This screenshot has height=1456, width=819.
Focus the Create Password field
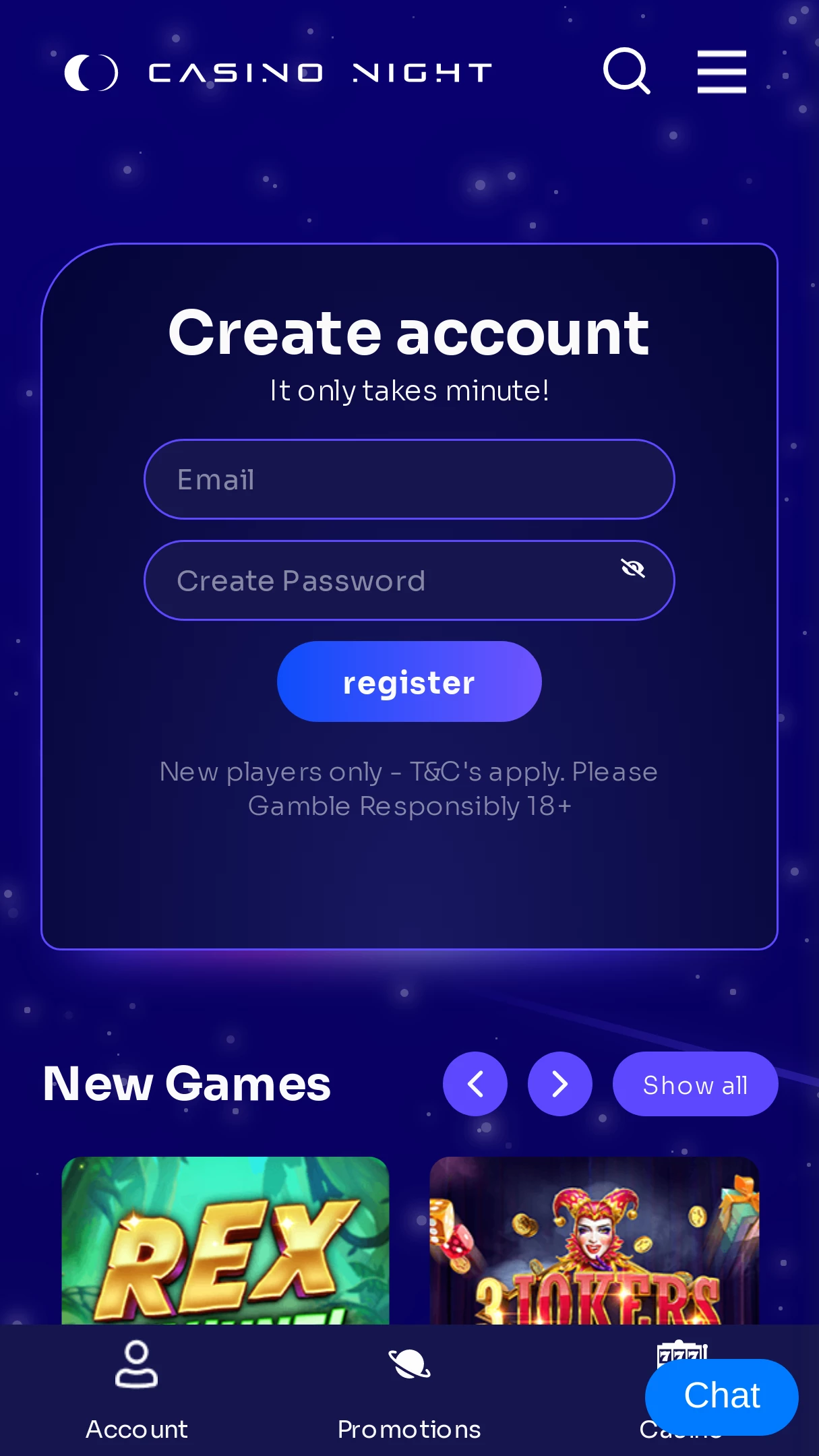[x=409, y=580]
